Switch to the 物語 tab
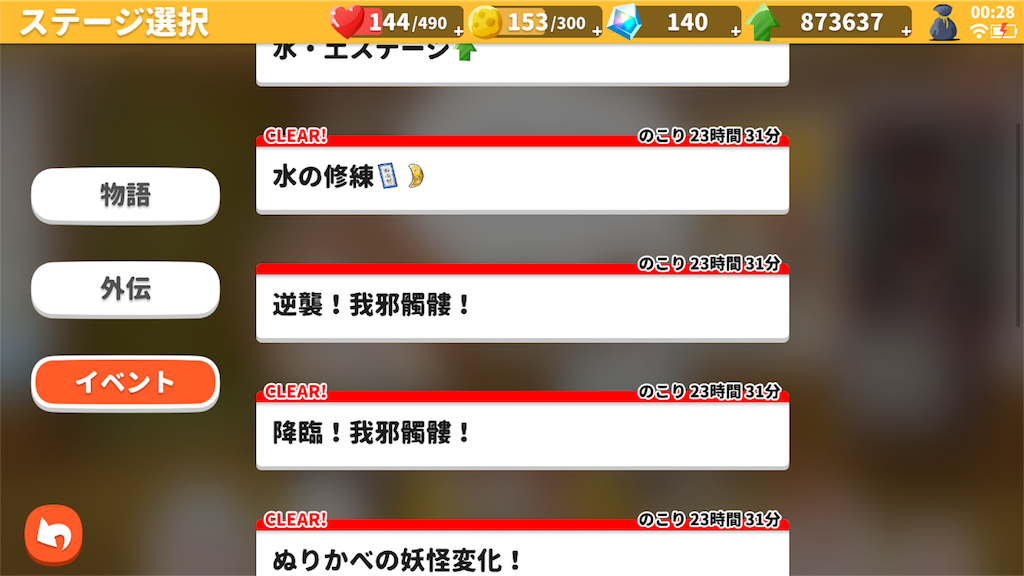Viewport: 1024px width, 576px height. point(125,195)
